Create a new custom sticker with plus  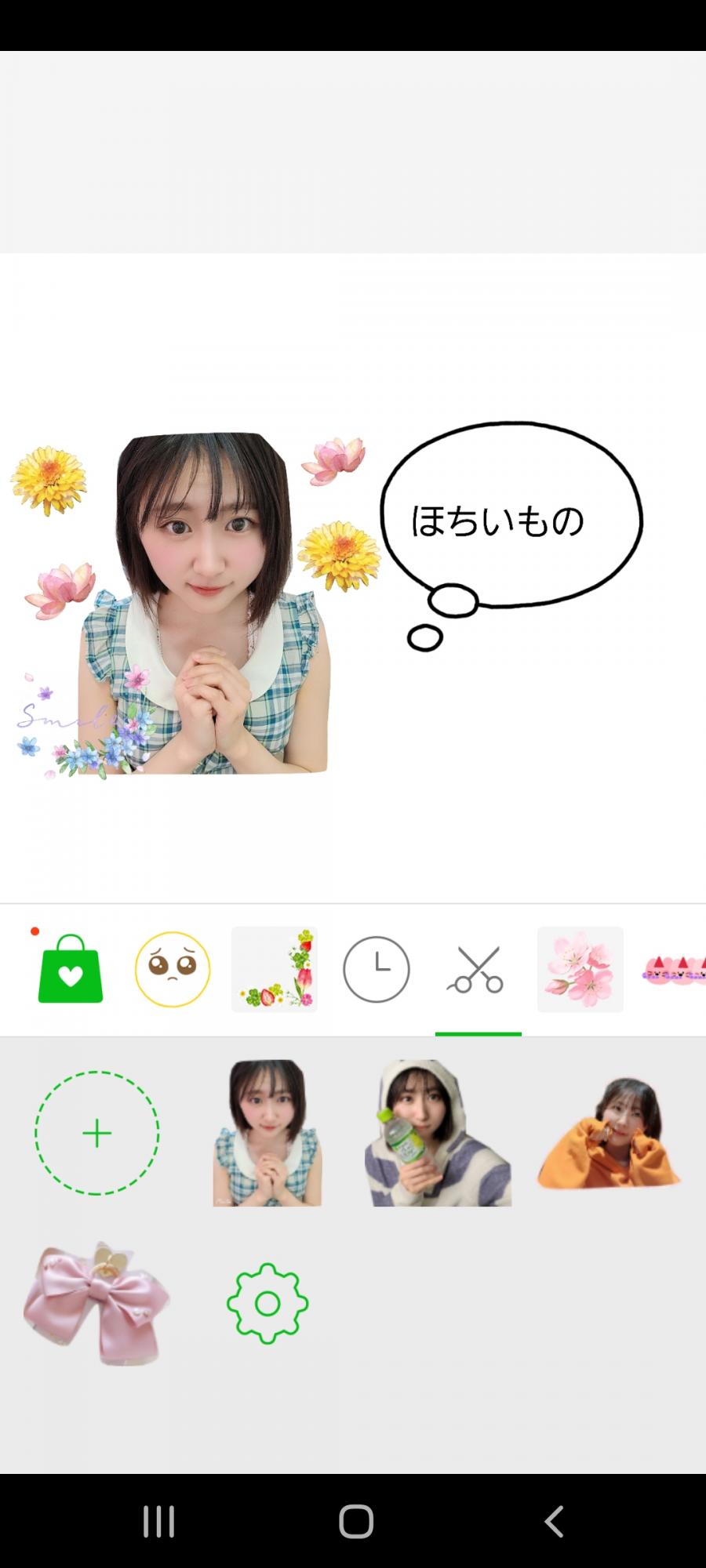tap(97, 1133)
